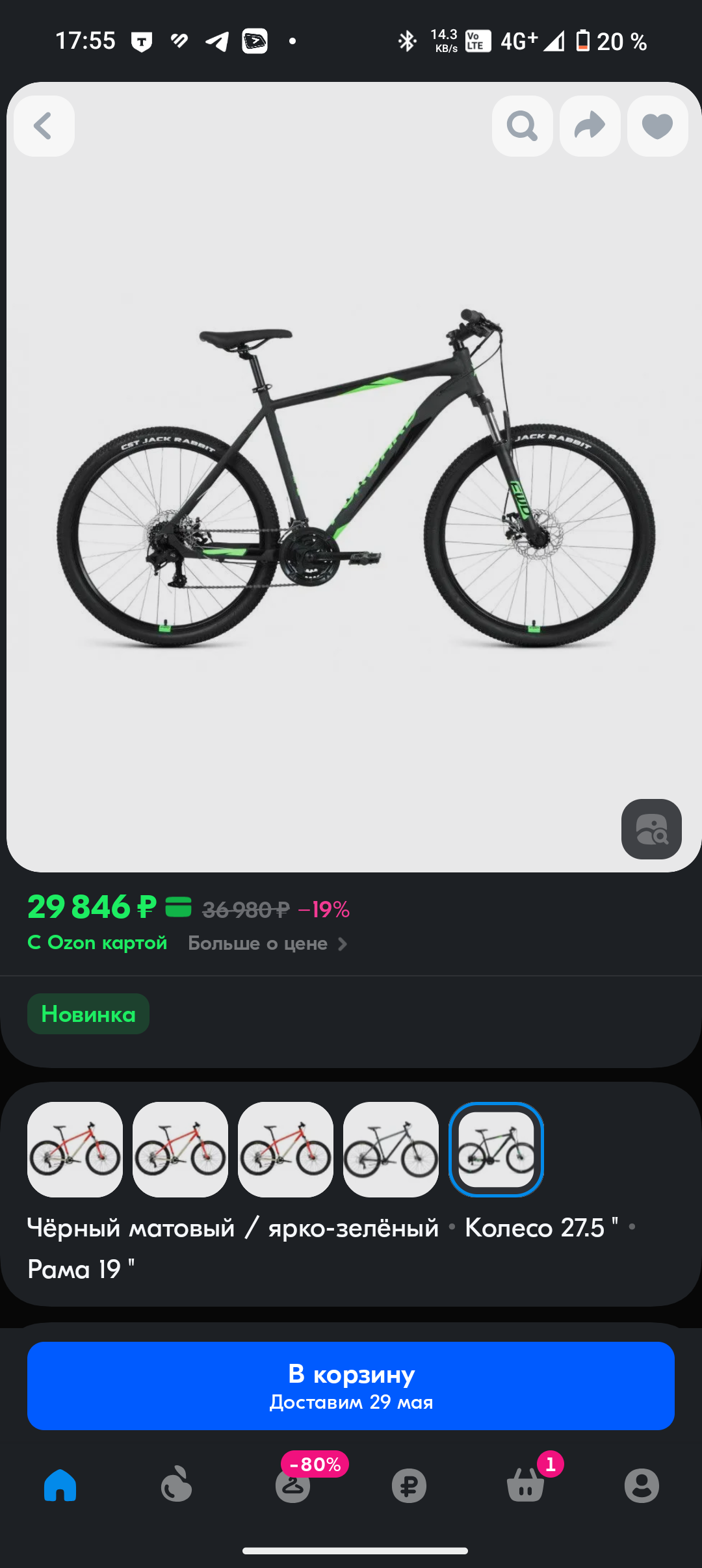Open the Fresh groceries tab

(x=176, y=1485)
